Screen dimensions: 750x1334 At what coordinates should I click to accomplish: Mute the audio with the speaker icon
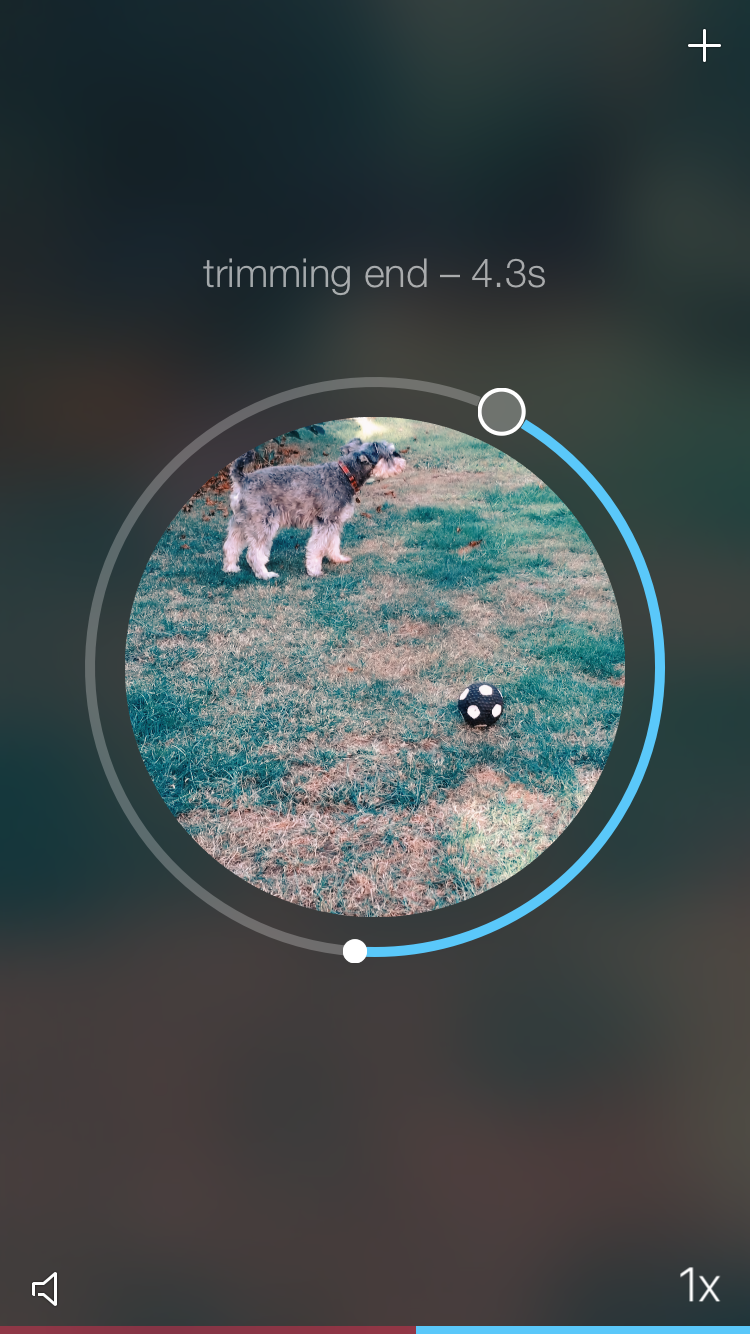point(46,1288)
